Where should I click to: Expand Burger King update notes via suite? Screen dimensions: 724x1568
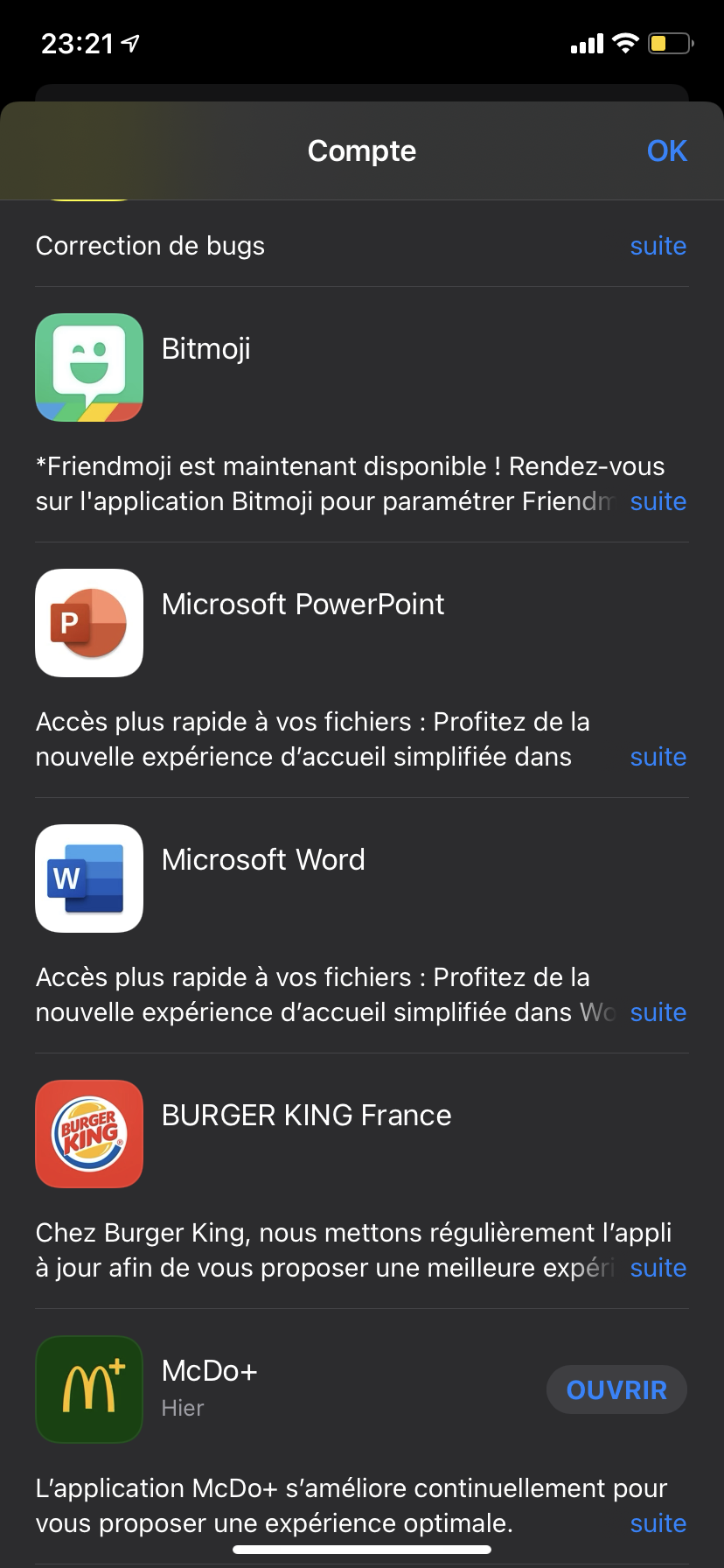[x=658, y=1269]
